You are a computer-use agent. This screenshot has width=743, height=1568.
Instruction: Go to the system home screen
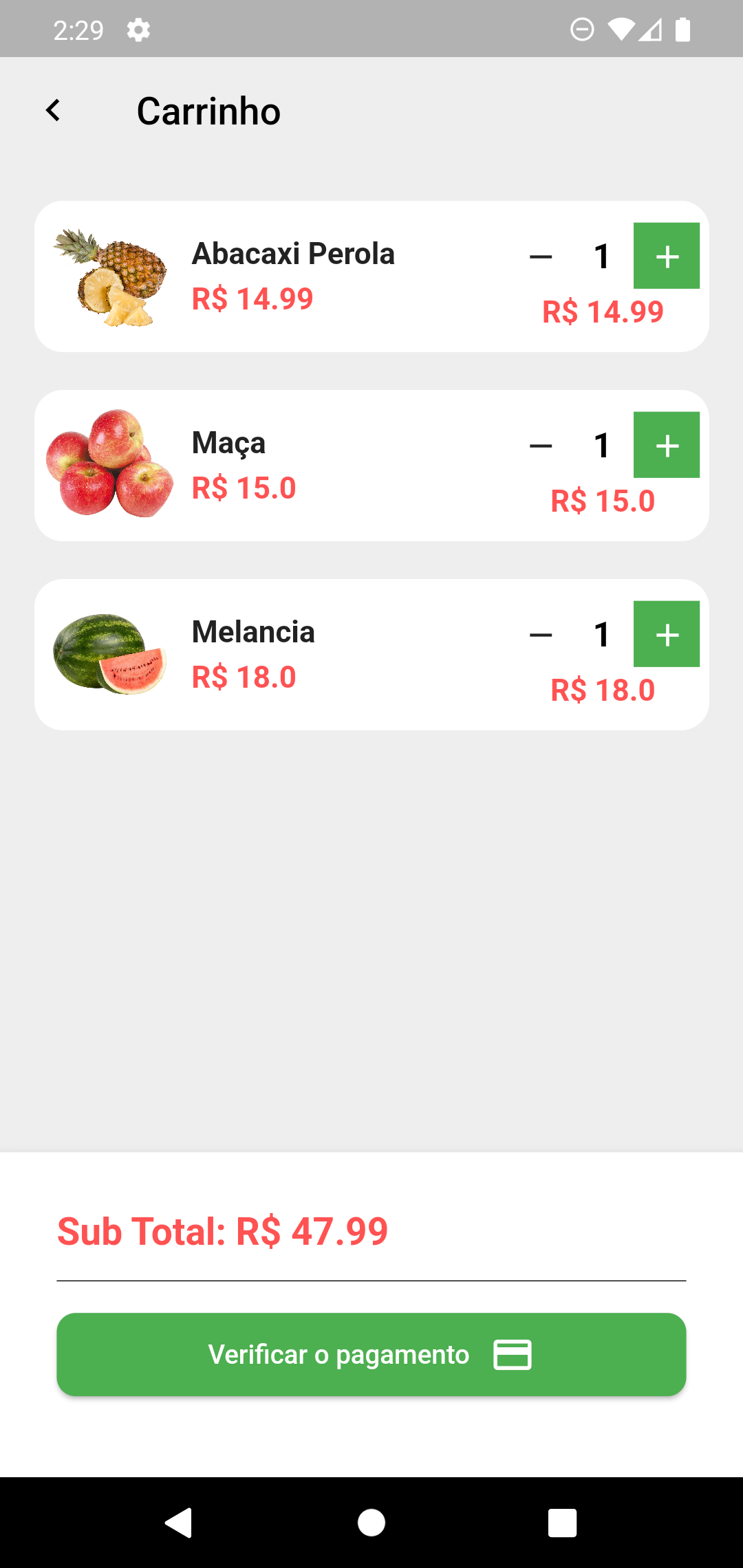(x=371, y=1523)
